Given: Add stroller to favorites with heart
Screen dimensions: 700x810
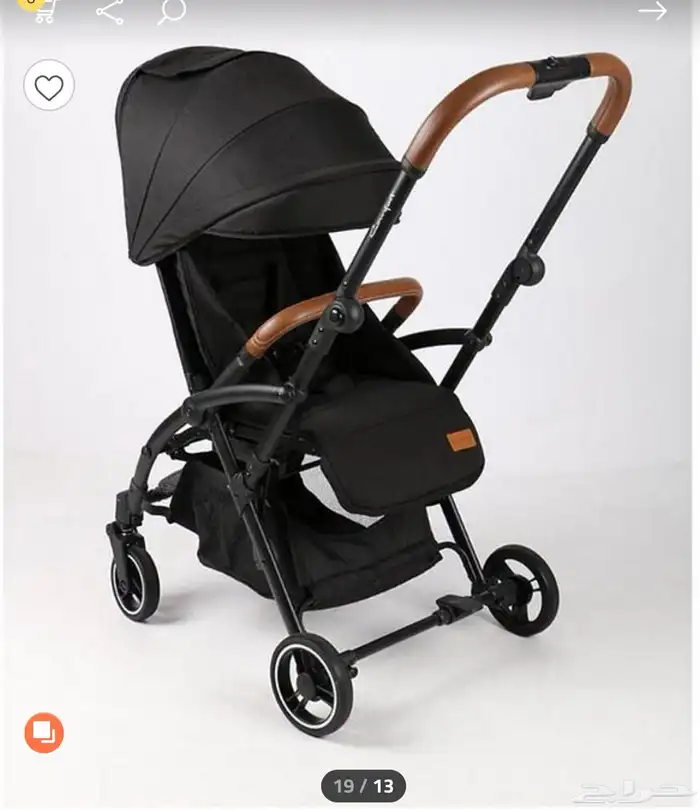Looking at the screenshot, I should (x=49, y=87).
